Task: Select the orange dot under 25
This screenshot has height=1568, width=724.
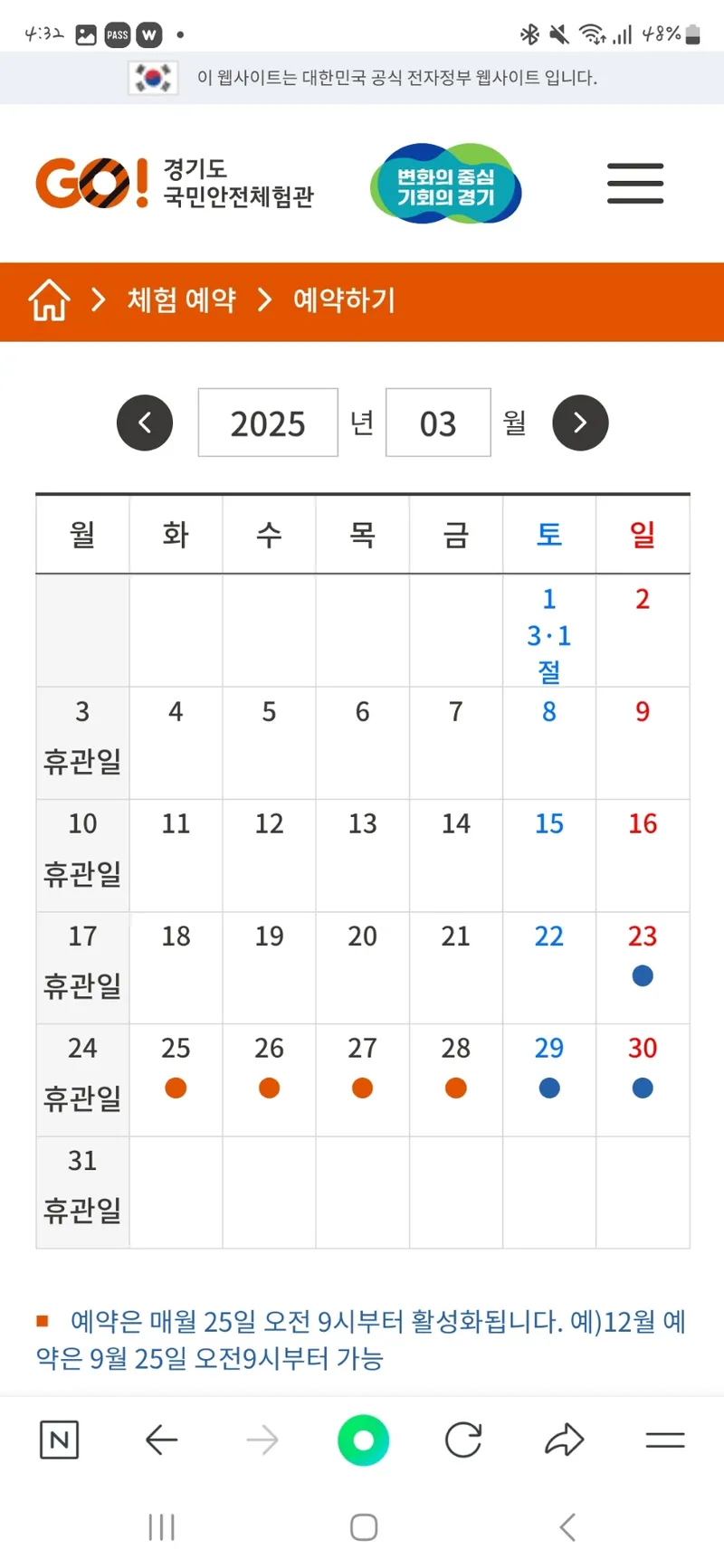Action: (176, 1088)
